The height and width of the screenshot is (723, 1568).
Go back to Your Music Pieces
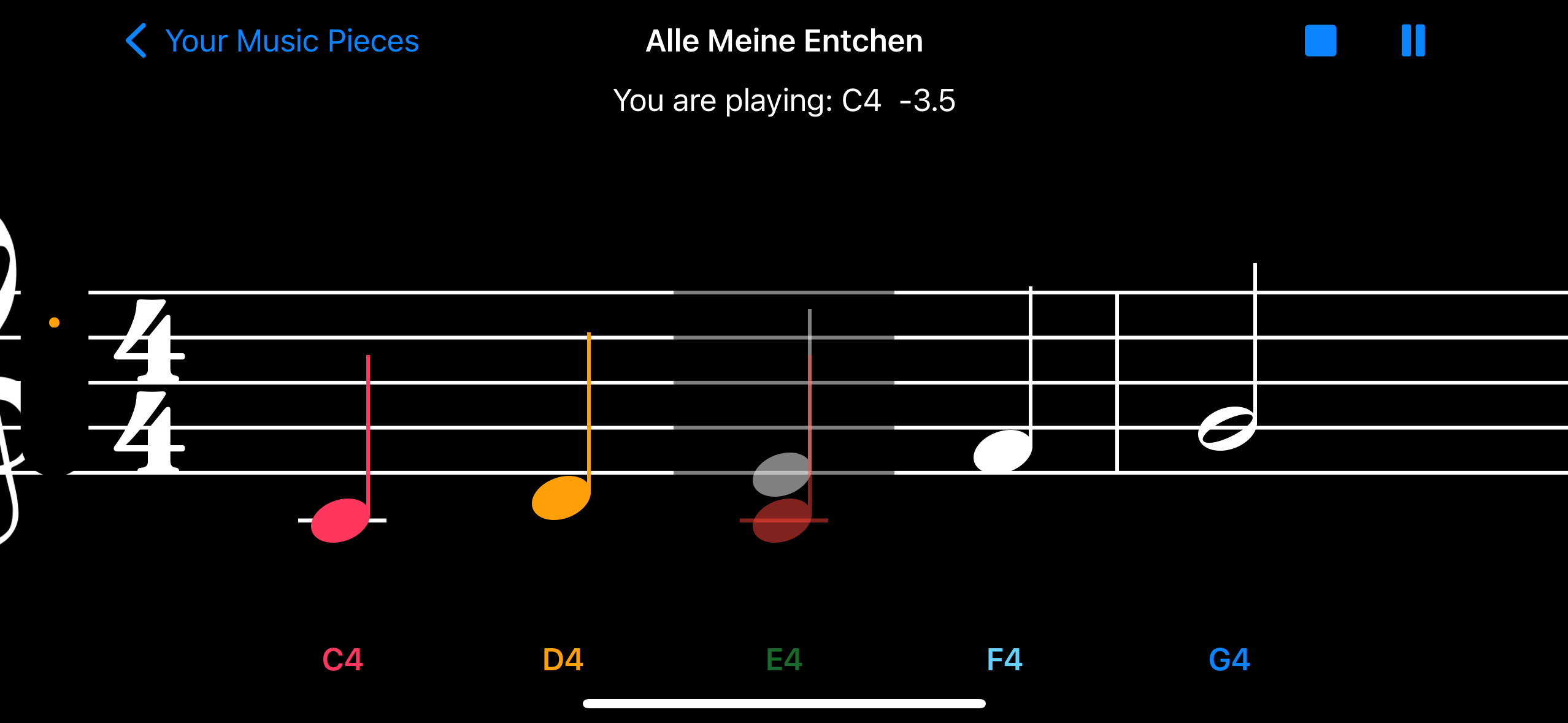point(272,41)
